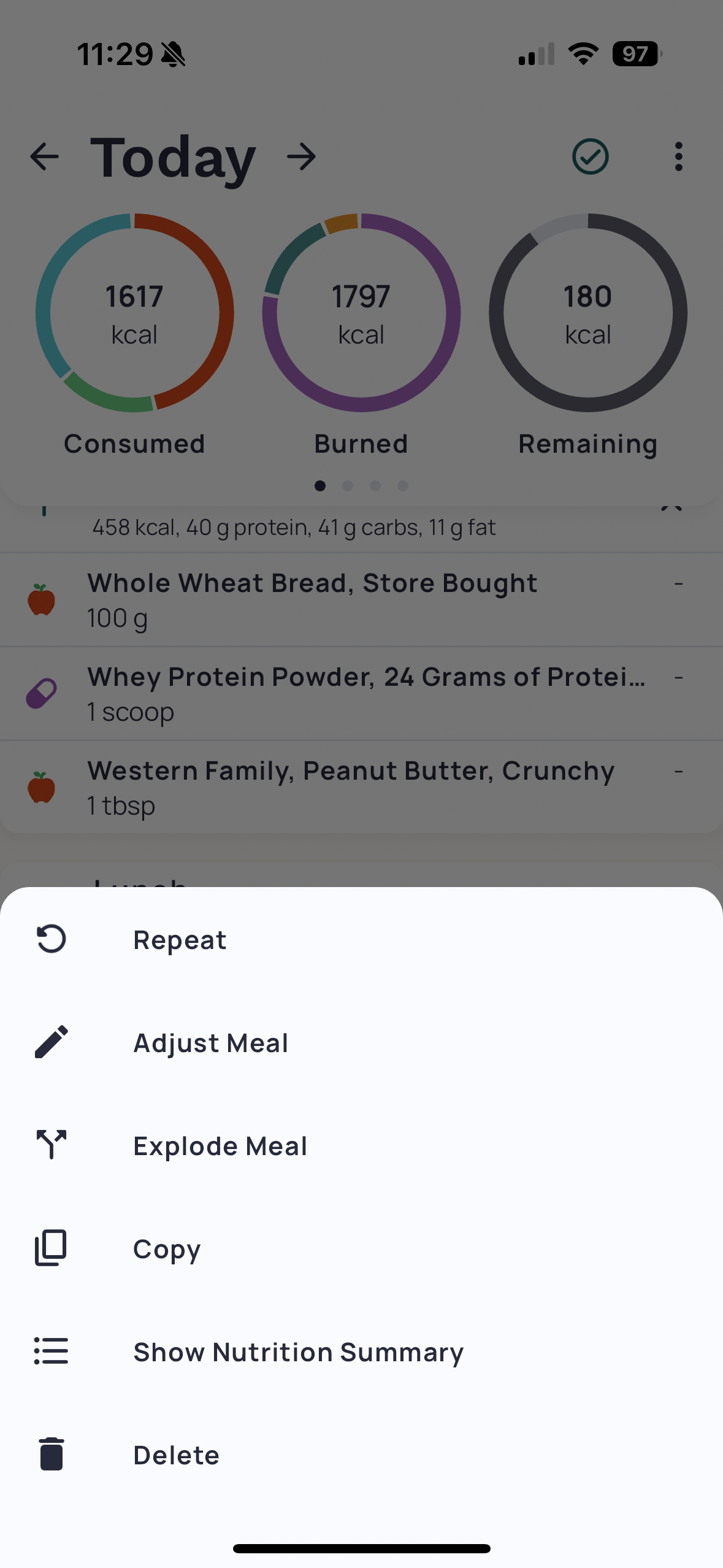Go to the next day with the right arrow
723x1568 pixels.
[302, 156]
